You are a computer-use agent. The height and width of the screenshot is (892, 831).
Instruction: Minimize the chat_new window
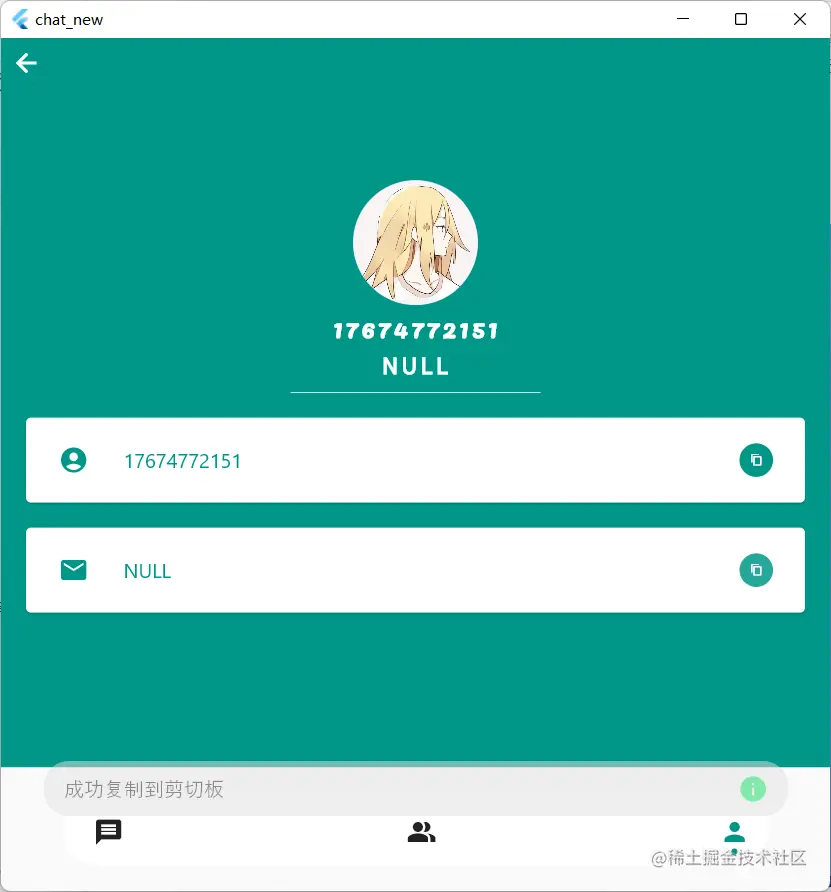click(x=683, y=19)
